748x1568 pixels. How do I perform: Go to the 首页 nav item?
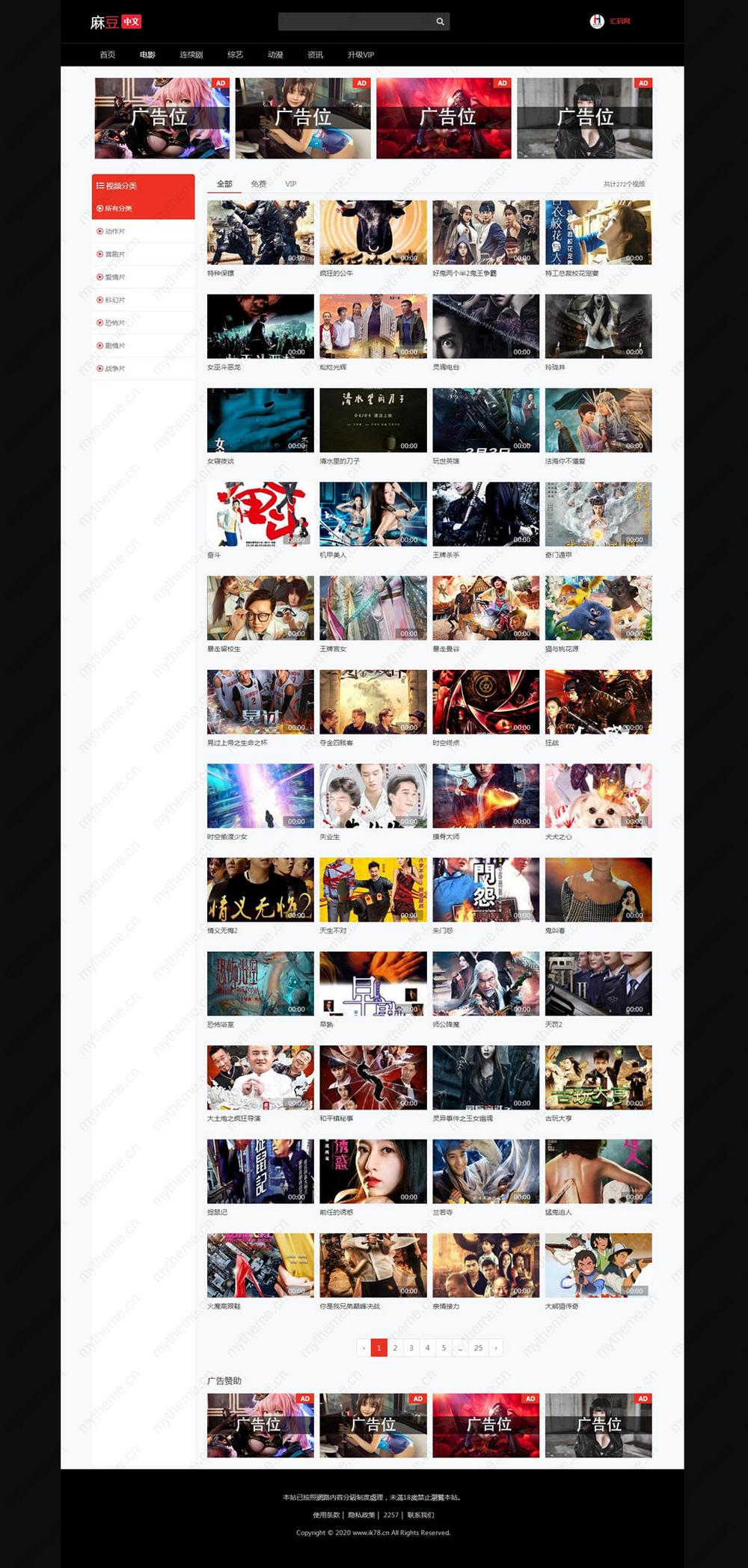[108, 55]
